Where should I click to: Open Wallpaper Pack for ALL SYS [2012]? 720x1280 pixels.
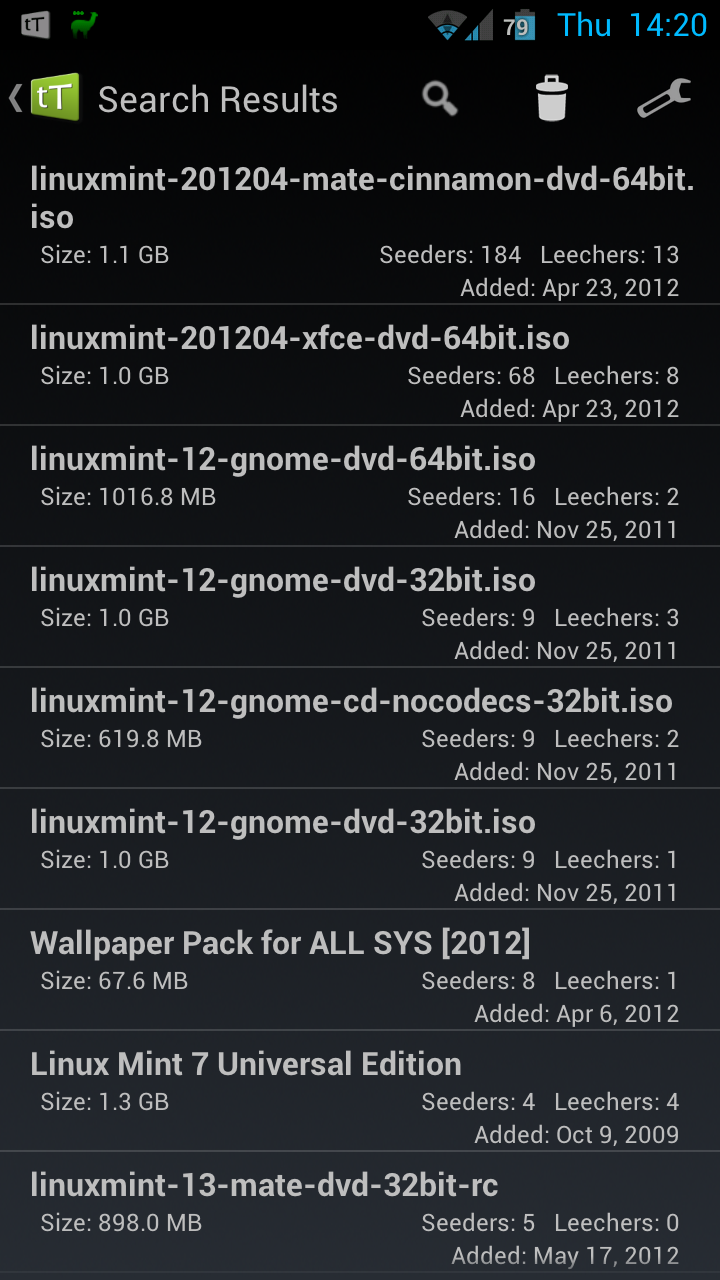360,970
